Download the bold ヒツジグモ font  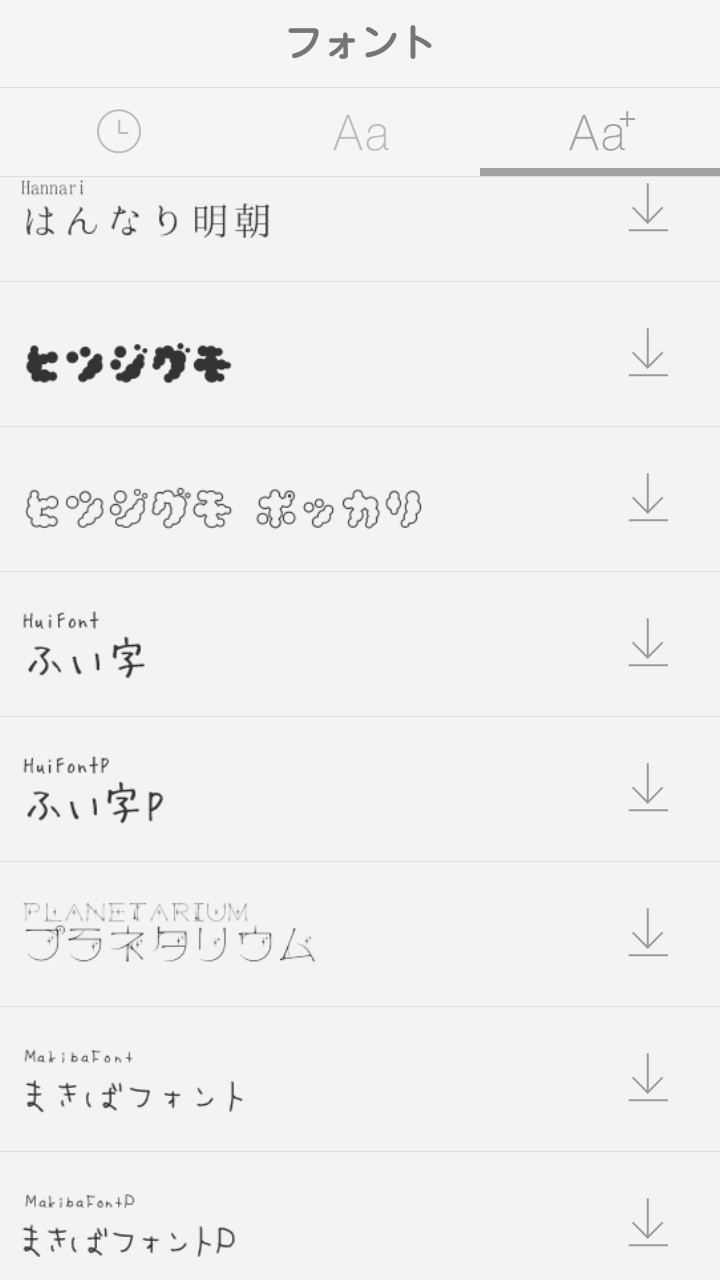648,352
